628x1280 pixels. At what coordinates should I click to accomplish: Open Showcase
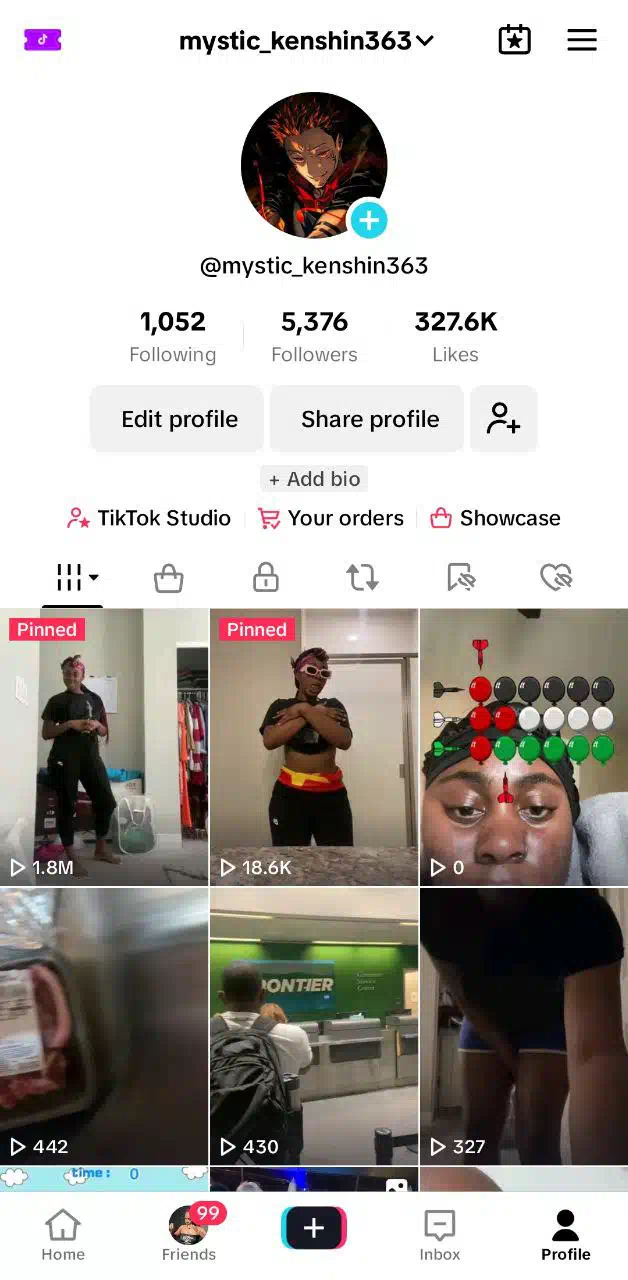[495, 518]
